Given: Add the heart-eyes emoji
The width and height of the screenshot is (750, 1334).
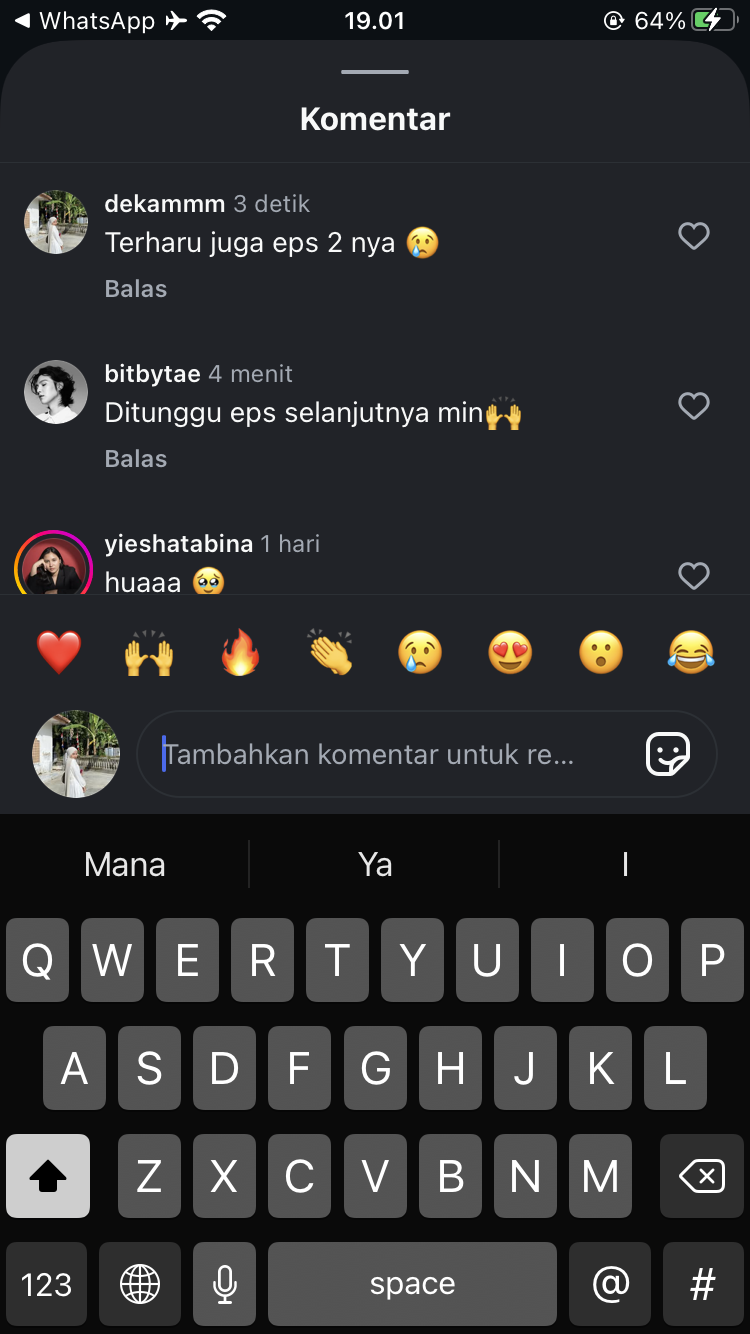Looking at the screenshot, I should pyautogui.click(x=510, y=654).
